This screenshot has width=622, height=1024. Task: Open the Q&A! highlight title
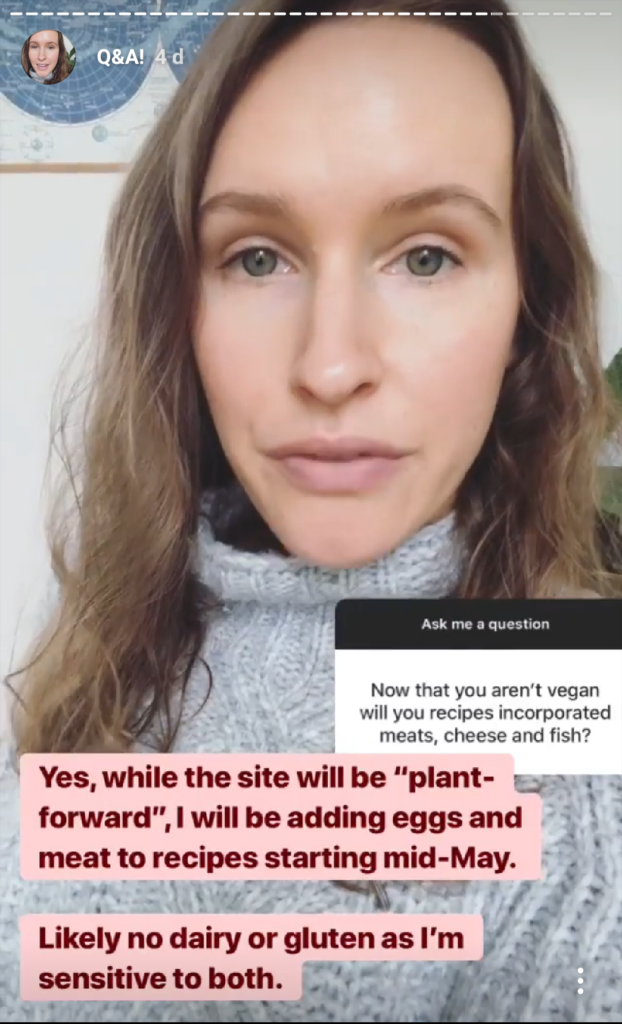(x=121, y=57)
